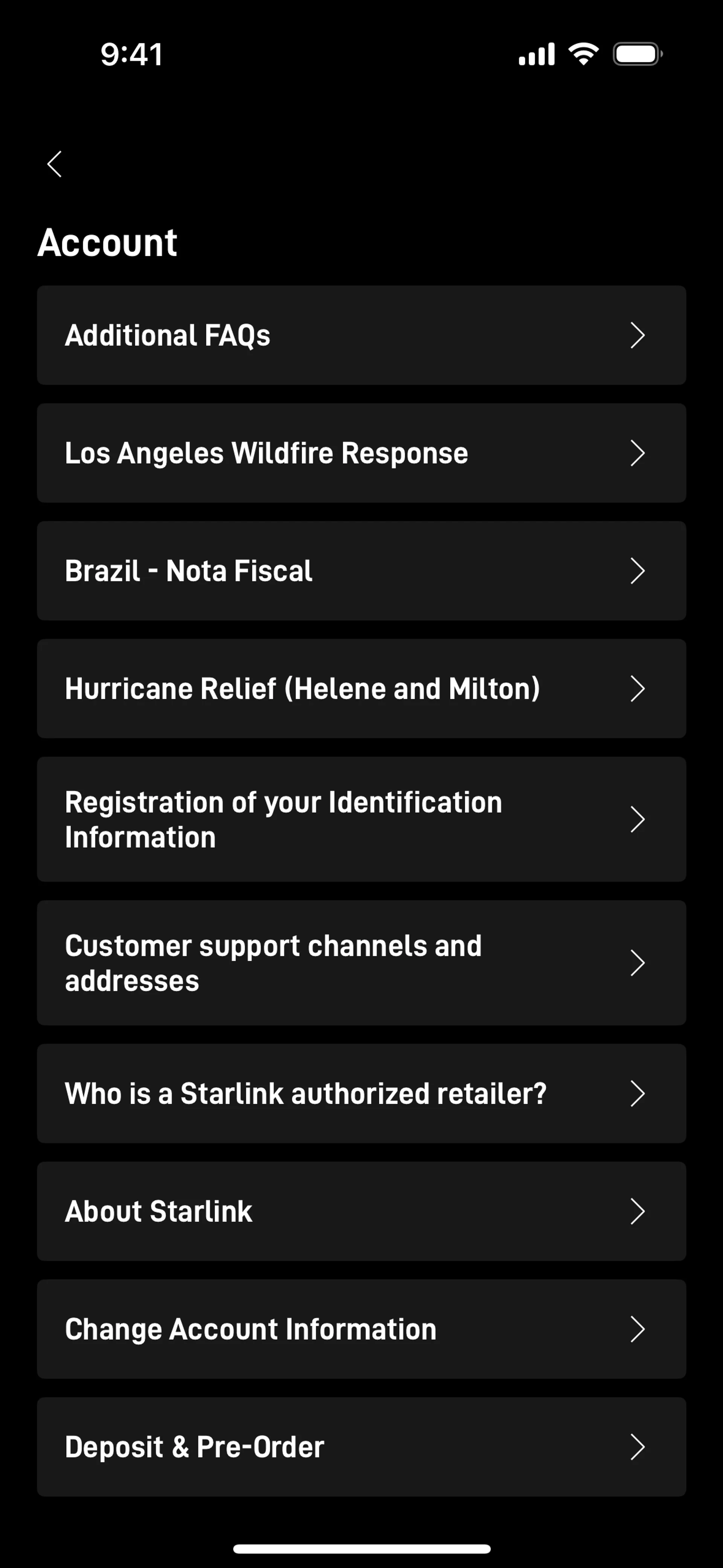Open Registration of your Identification Information
This screenshot has width=723, height=1568.
click(361, 819)
